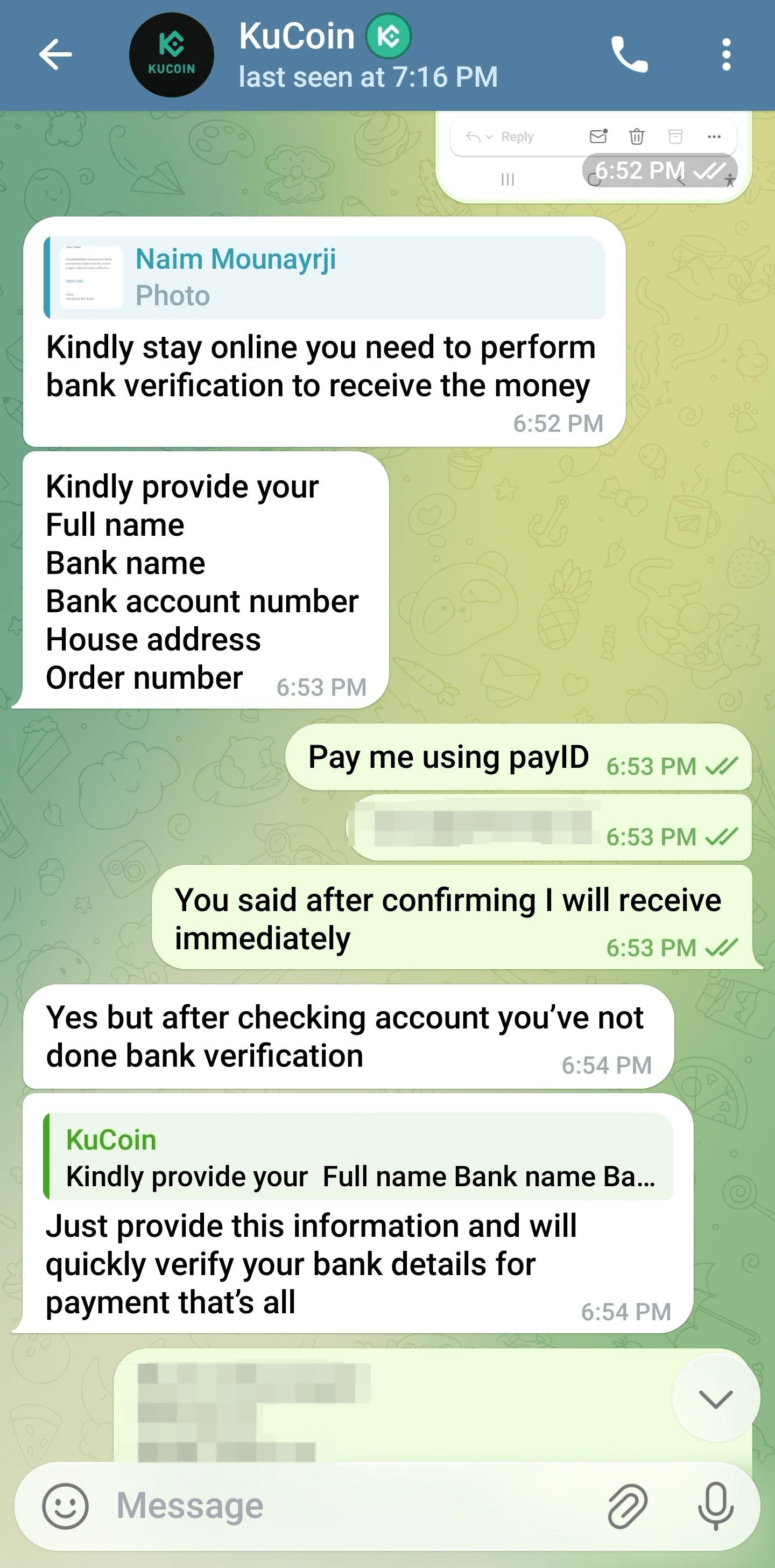Open the three-dot overflow menu
The height and width of the screenshot is (1568, 775).
pyautogui.click(x=725, y=55)
